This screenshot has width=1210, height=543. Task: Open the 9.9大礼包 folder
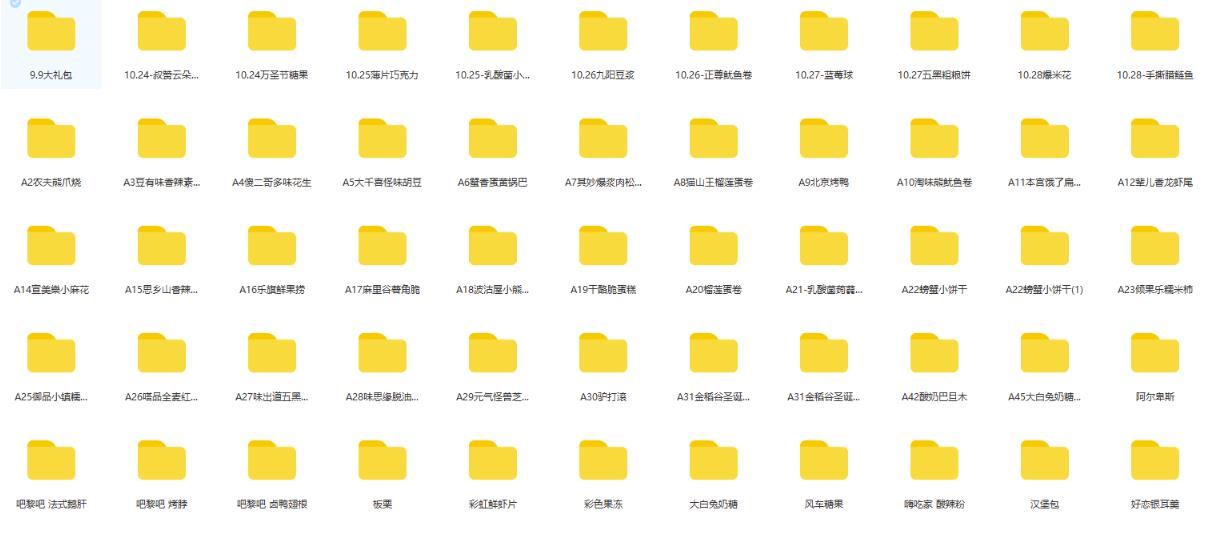point(51,32)
